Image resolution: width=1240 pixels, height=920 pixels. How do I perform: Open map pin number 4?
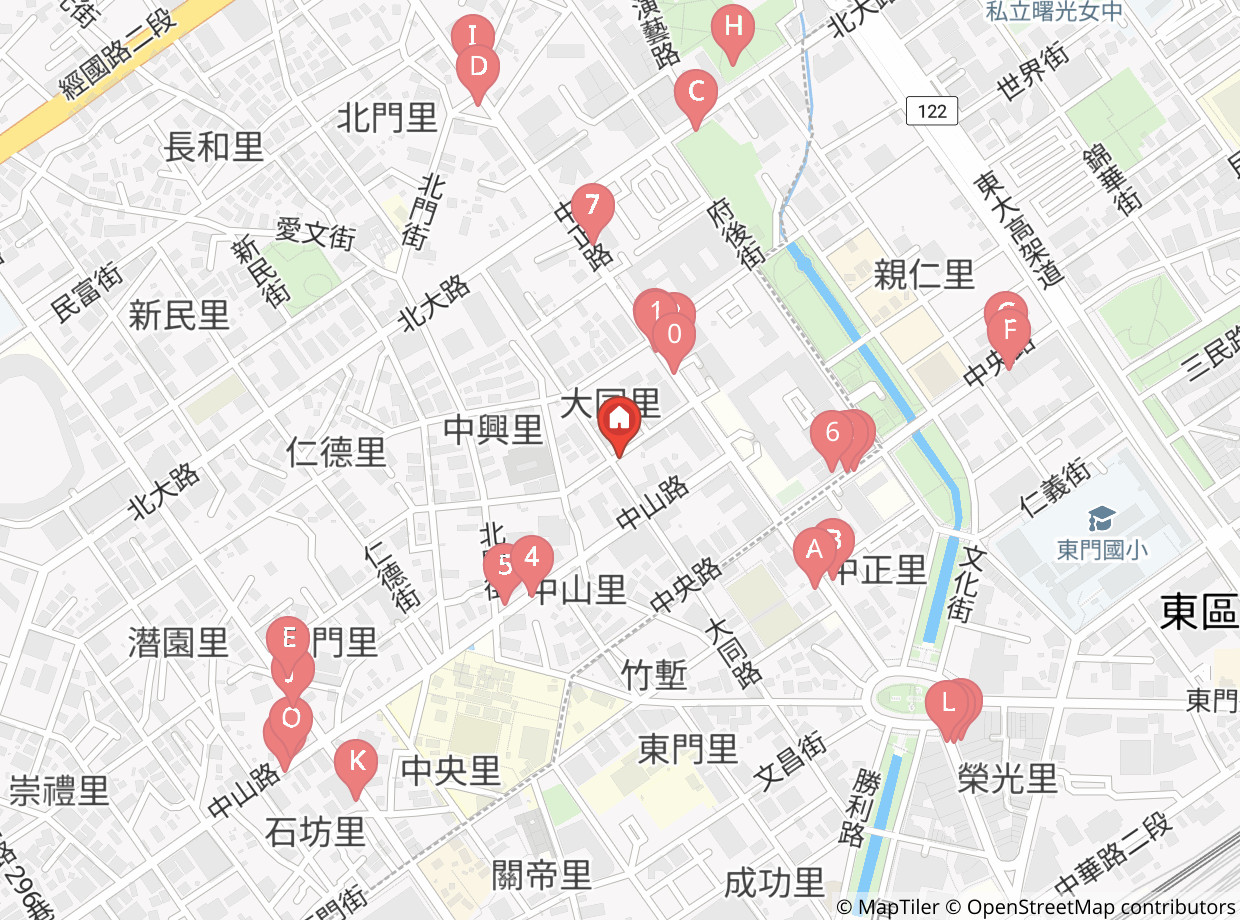(532, 564)
